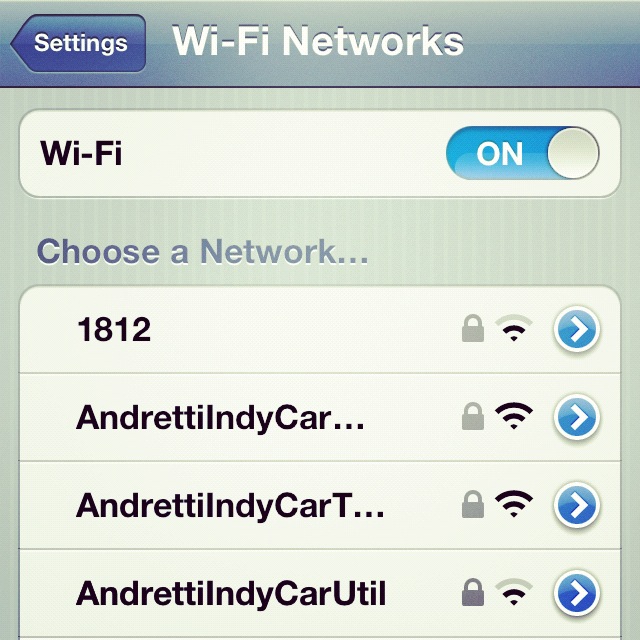Viewport: 640px width, 640px height.
Task: Select the AndrettiIndyCarT… network
Action: [230, 506]
